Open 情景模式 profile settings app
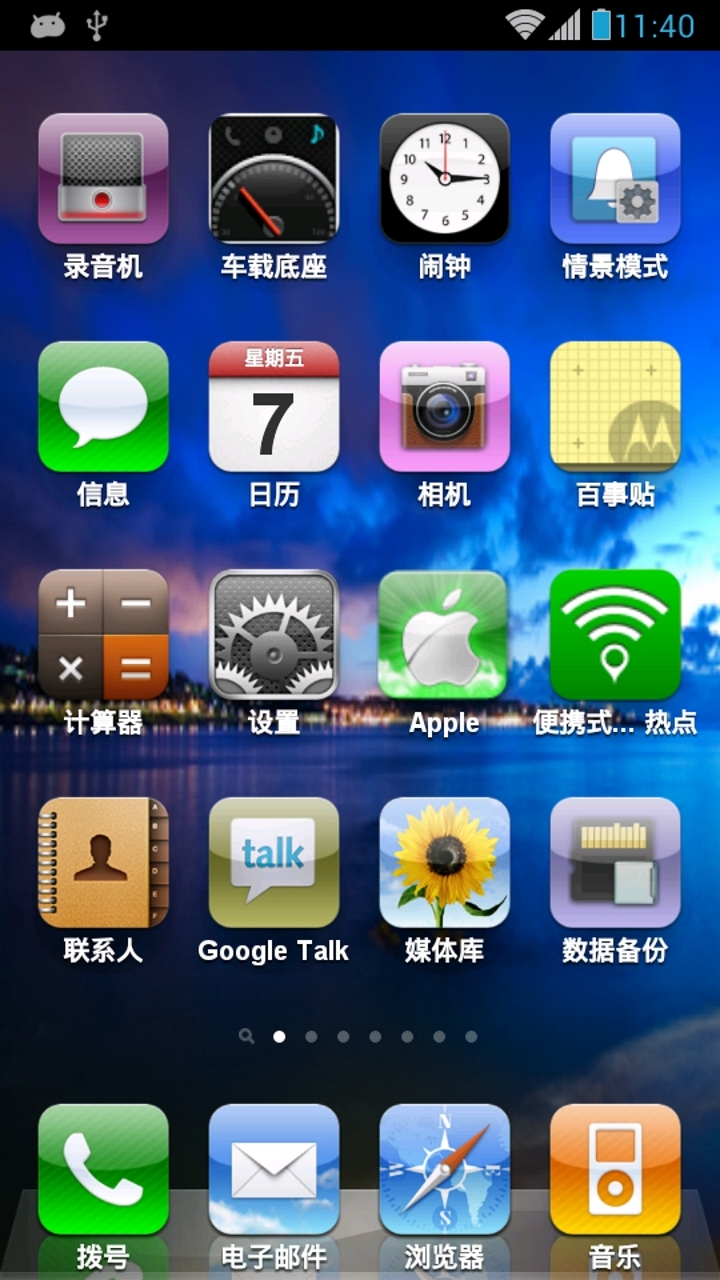This screenshot has height=1280, width=720. (615, 179)
